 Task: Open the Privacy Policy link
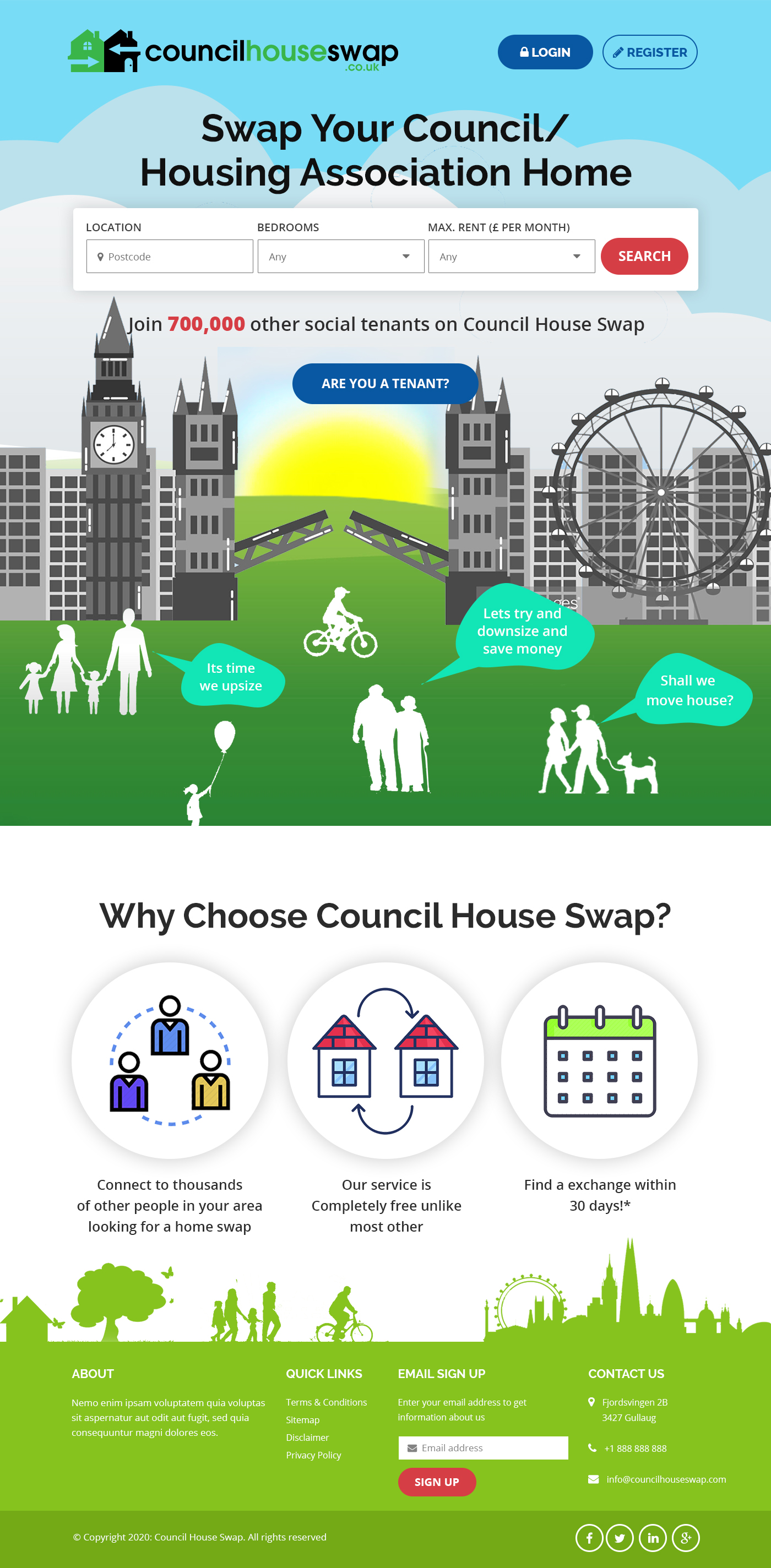point(314,1455)
